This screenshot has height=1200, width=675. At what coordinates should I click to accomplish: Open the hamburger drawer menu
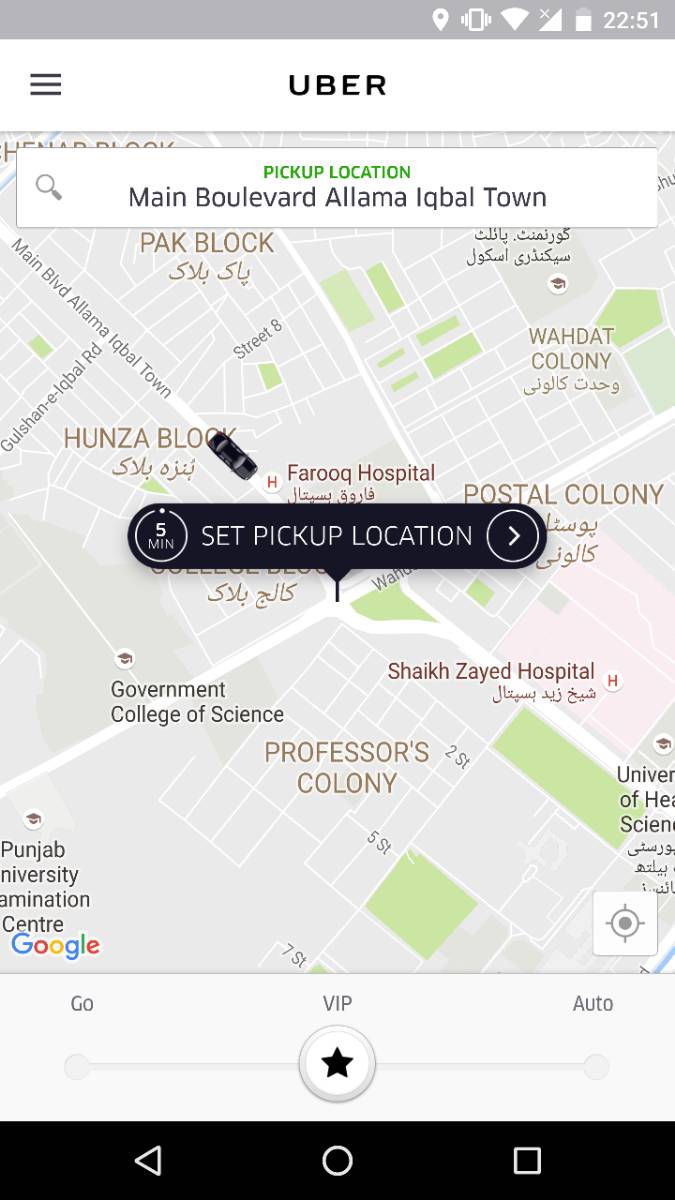tap(46, 85)
